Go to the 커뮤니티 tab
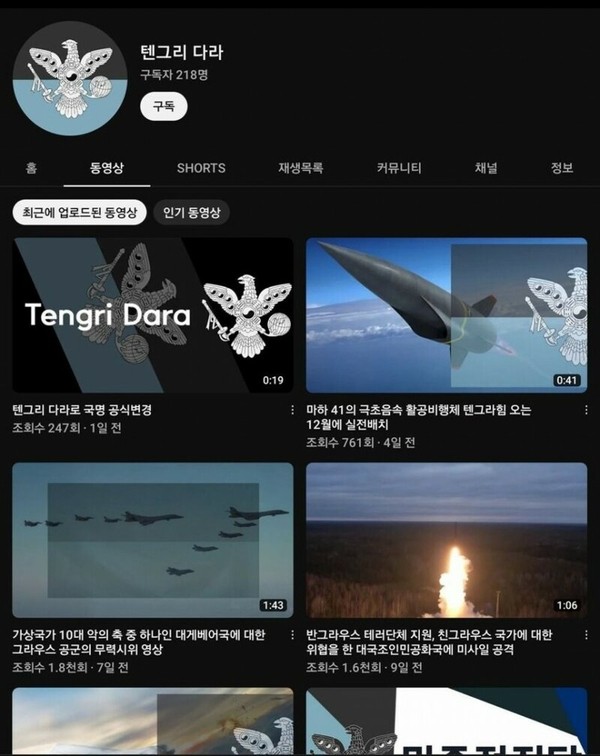The height and width of the screenshot is (756, 600). click(x=399, y=168)
